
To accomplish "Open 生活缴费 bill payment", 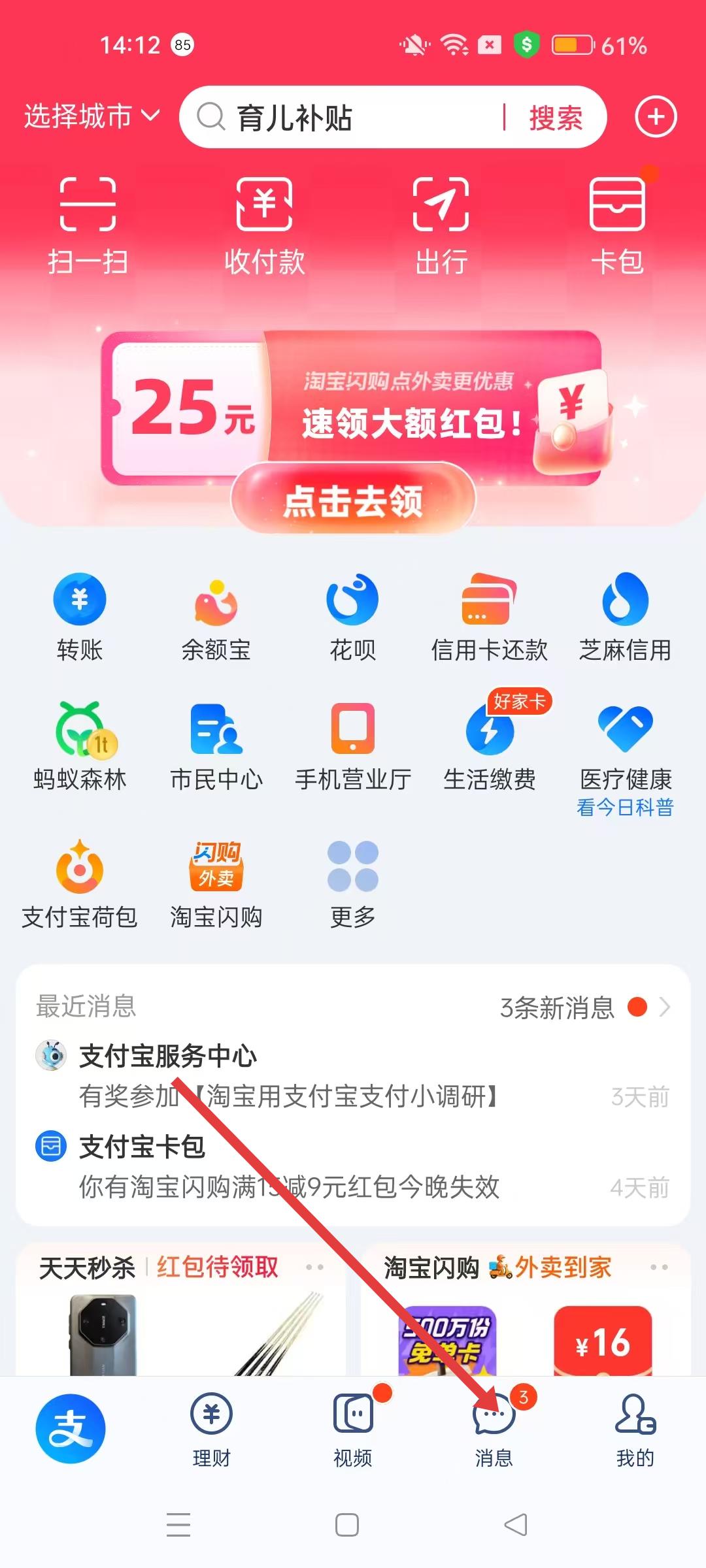I will click(x=489, y=745).
